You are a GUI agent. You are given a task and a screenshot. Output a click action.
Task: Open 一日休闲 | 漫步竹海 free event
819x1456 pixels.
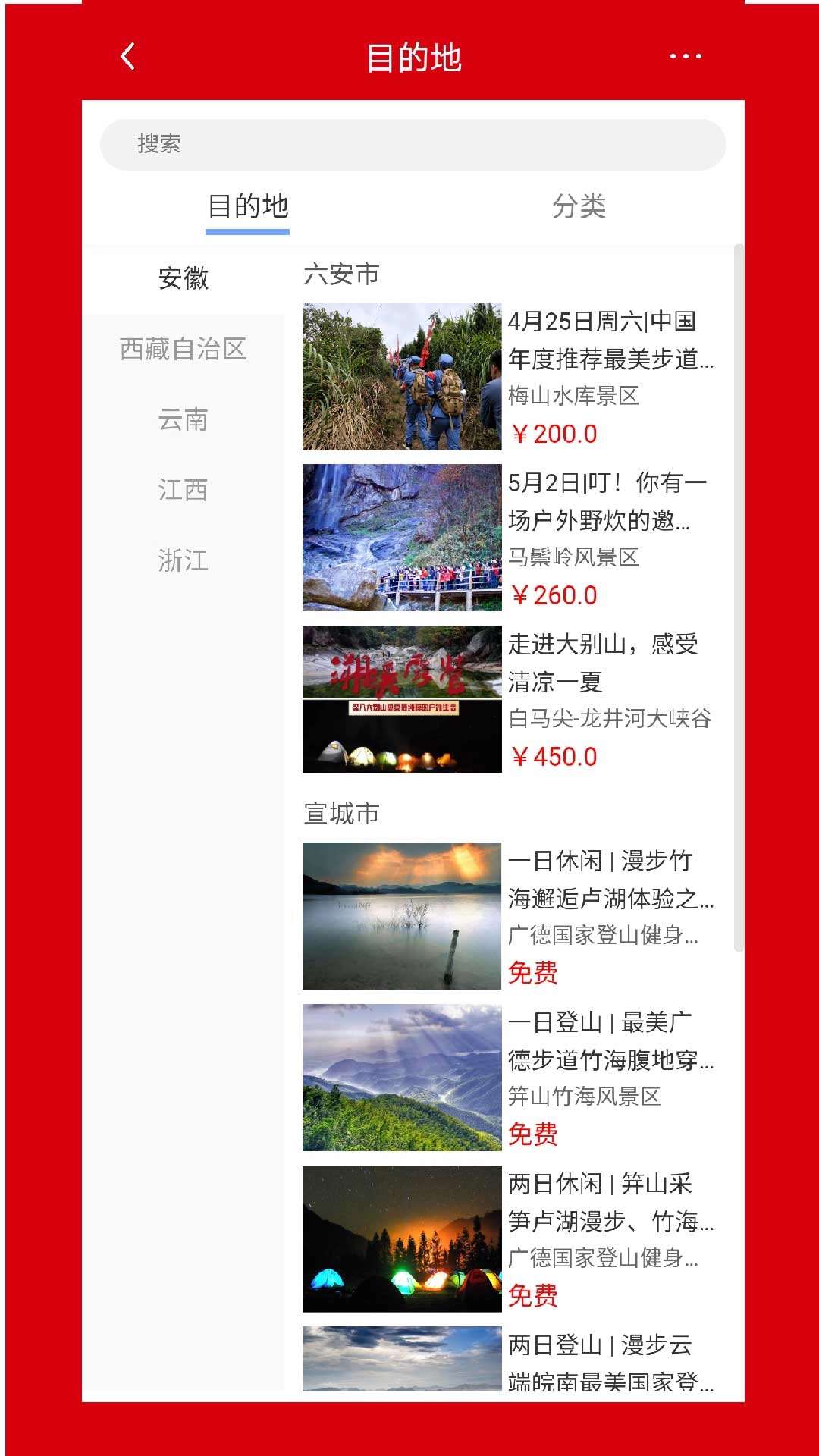pos(508,916)
